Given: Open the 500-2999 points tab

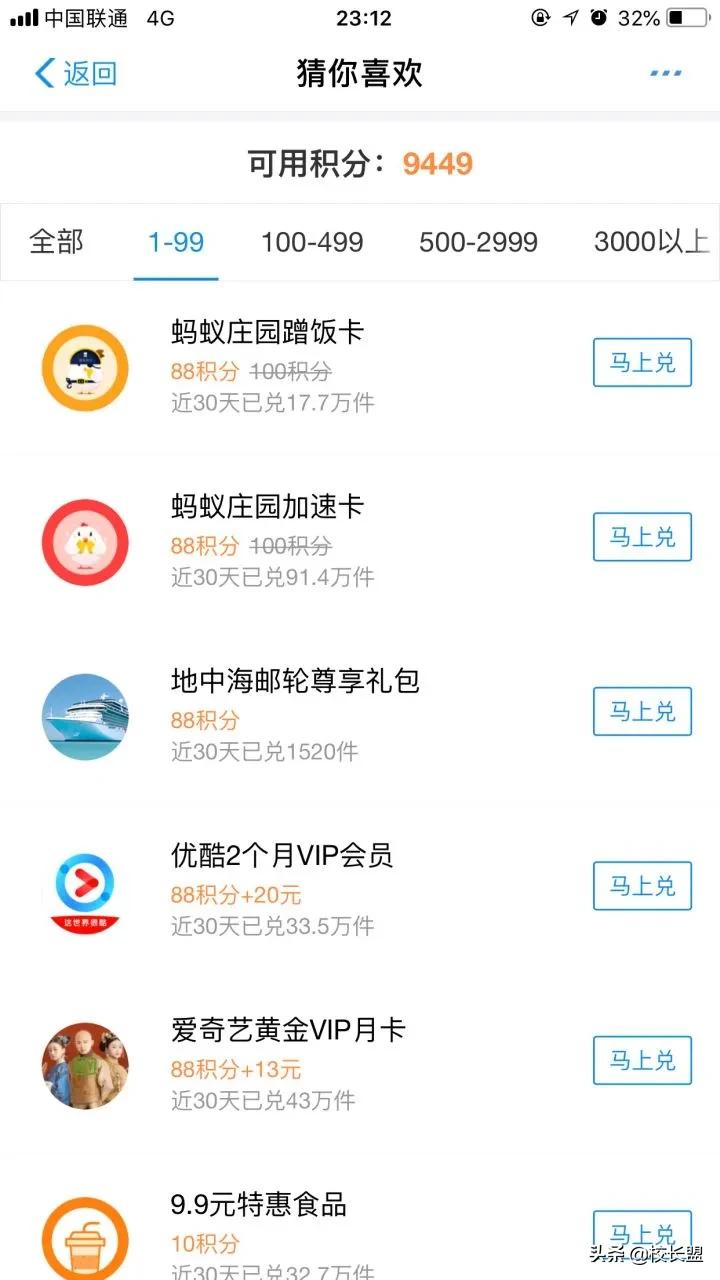Looking at the screenshot, I should click(477, 242).
